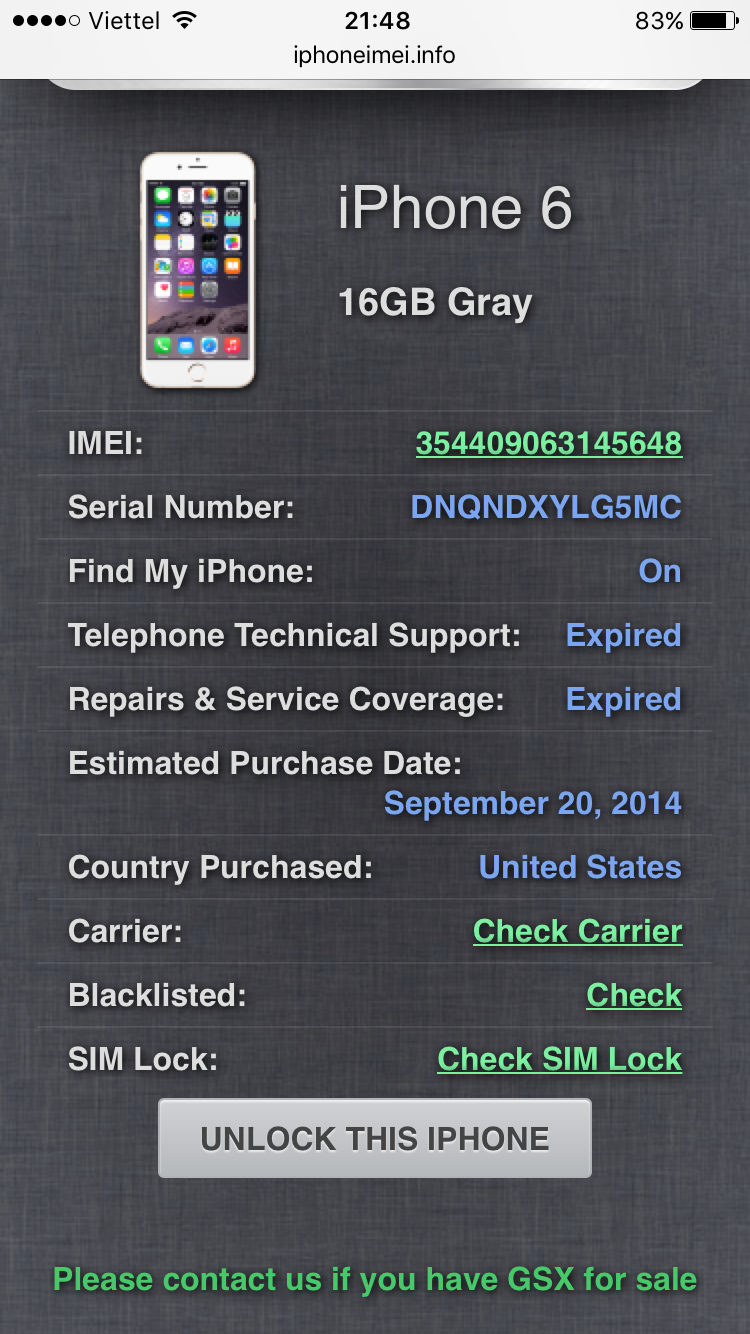
Task: Open the Check SIM Lock link
Action: pos(559,1059)
